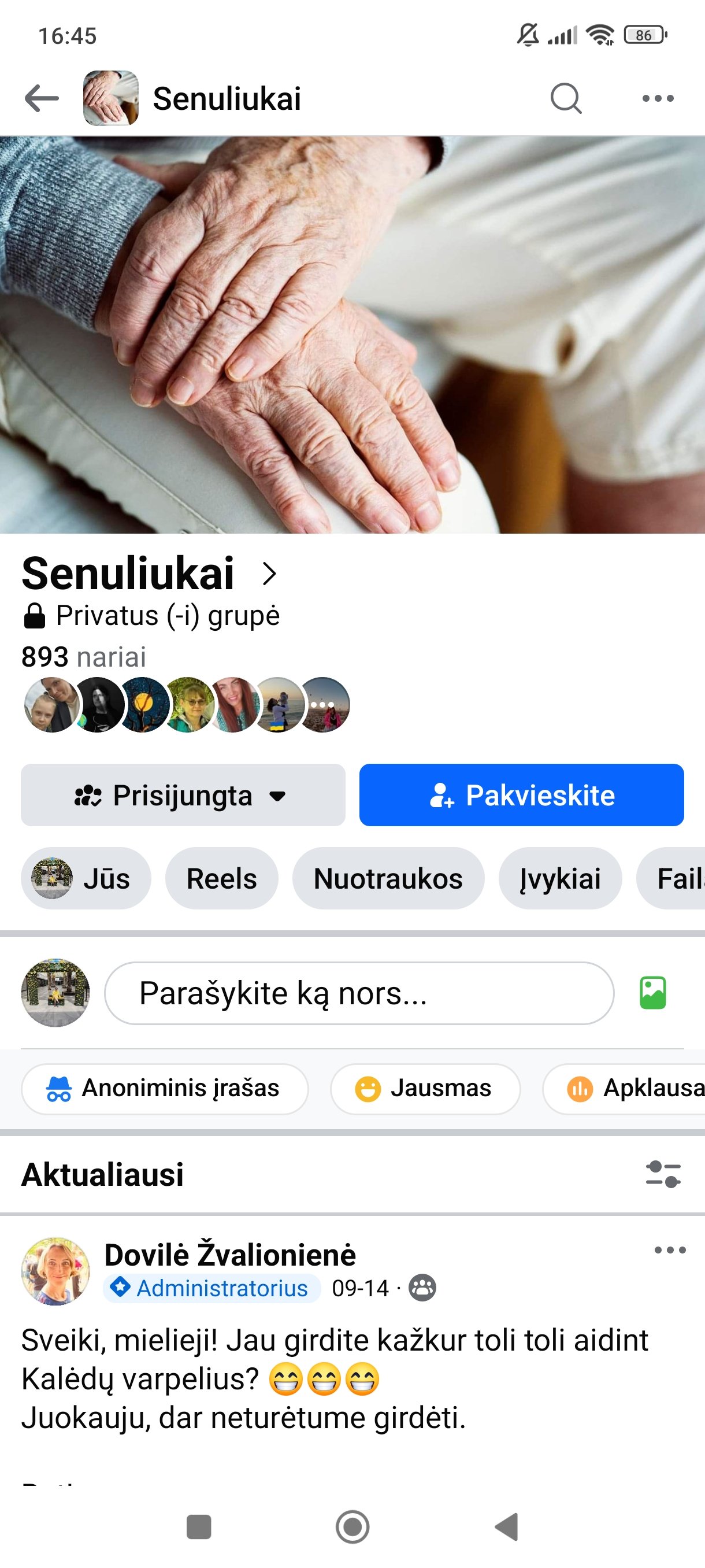The height and width of the screenshot is (1568, 705).
Task: Select the Jausmas option
Action: 425,1088
